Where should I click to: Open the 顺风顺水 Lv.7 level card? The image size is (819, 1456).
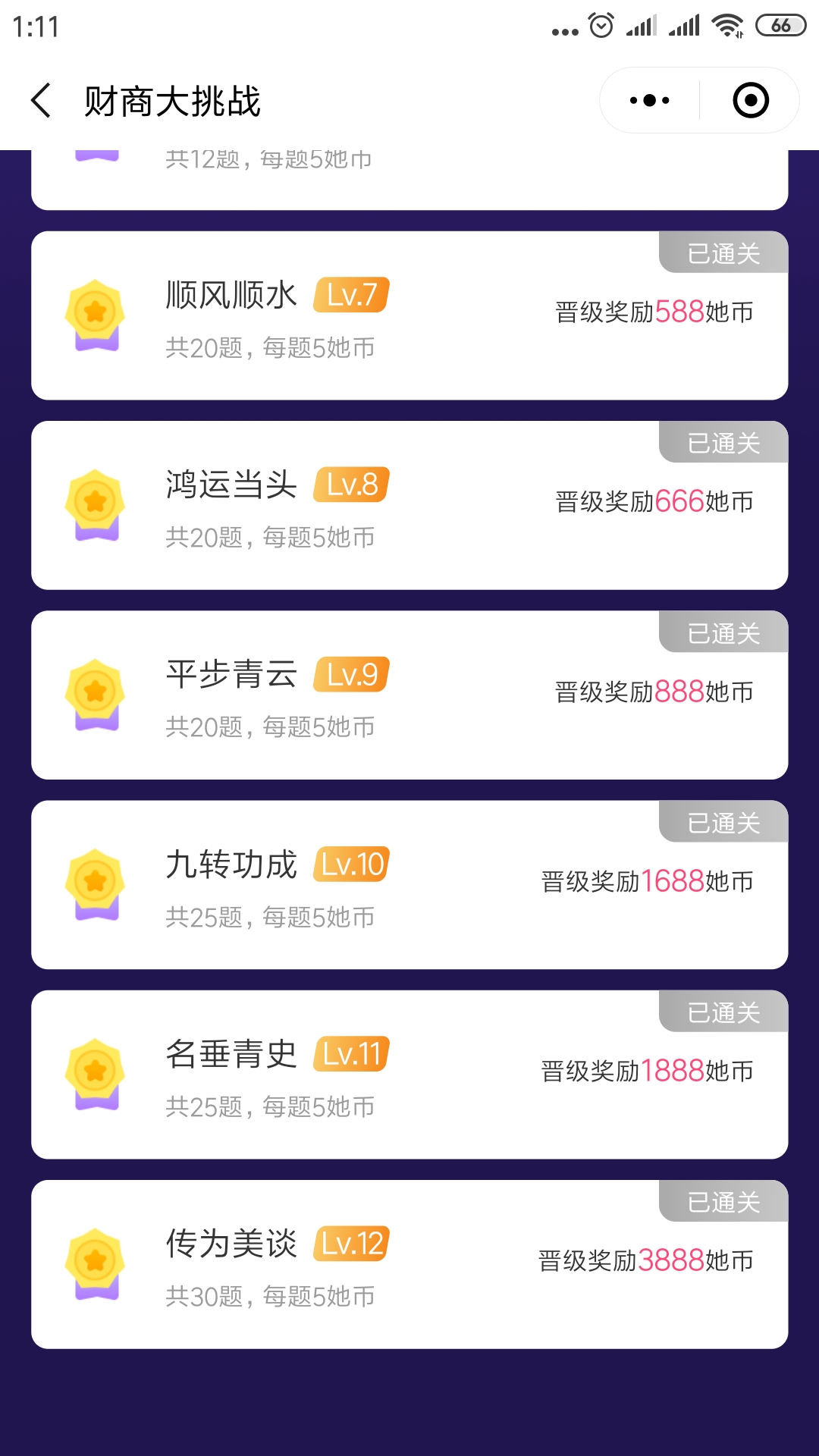409,315
